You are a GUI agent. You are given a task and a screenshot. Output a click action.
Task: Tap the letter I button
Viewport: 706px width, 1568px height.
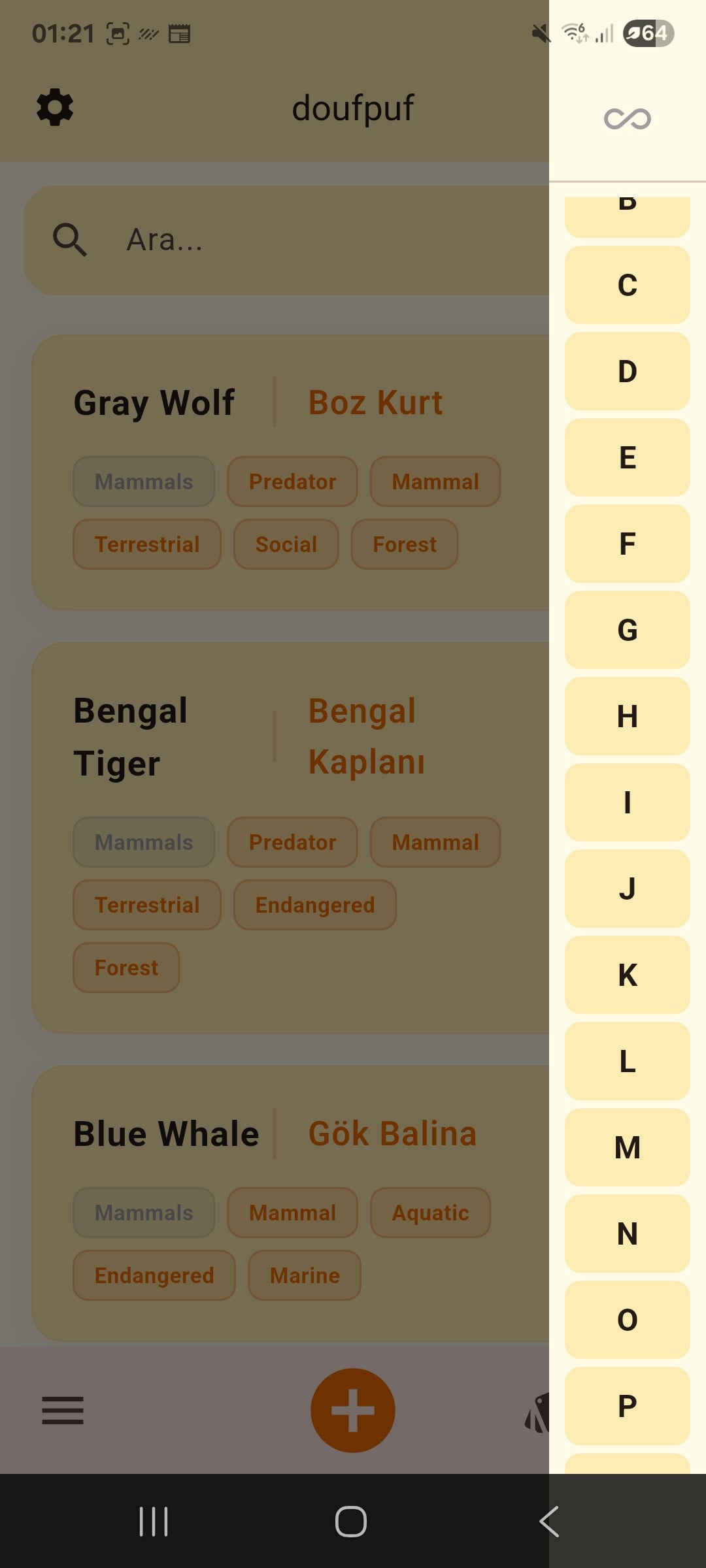(627, 802)
